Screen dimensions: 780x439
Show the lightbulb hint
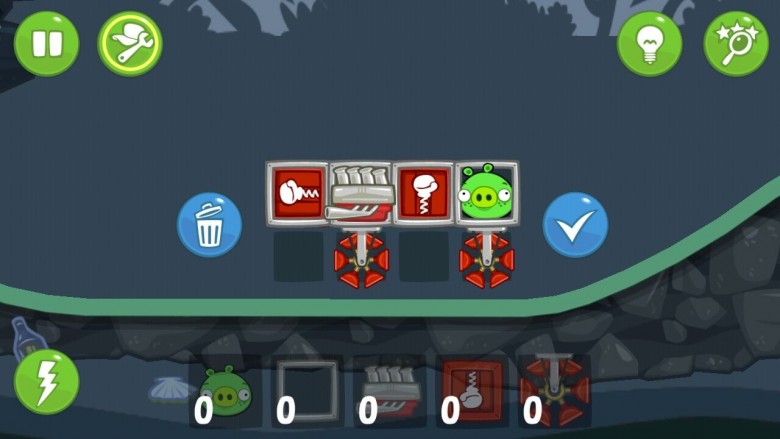[649, 44]
